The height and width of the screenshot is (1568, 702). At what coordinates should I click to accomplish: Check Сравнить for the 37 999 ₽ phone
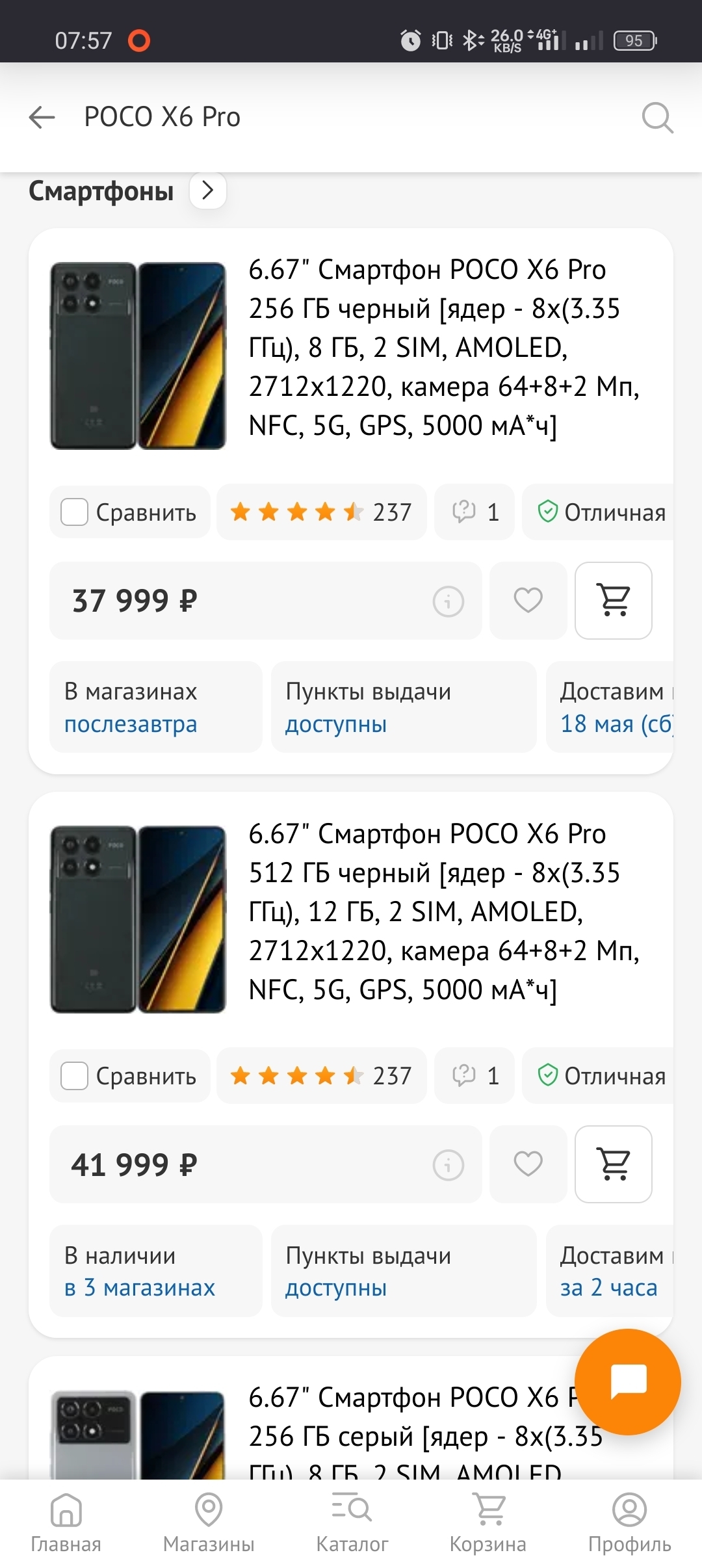tap(75, 512)
